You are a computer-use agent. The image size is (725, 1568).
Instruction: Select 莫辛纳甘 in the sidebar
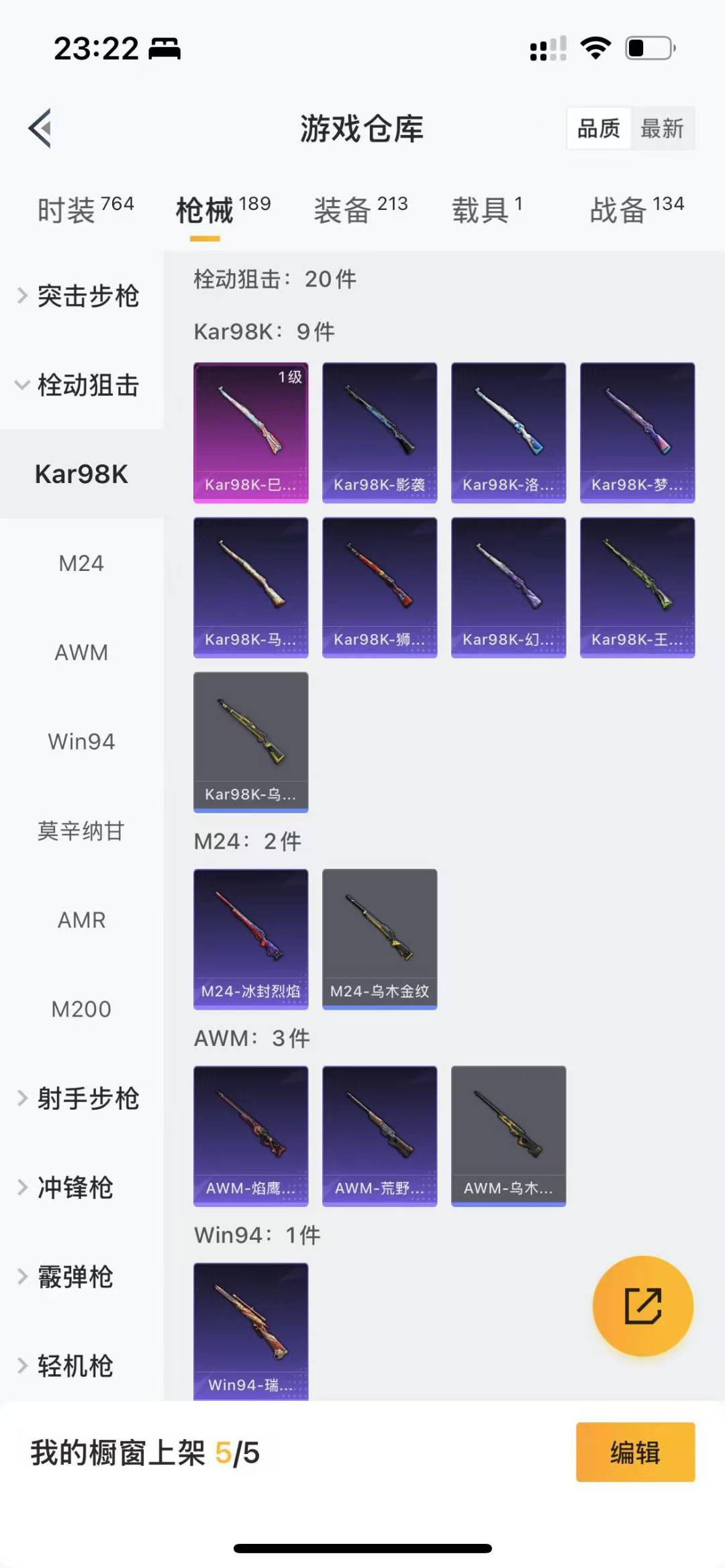(x=81, y=831)
